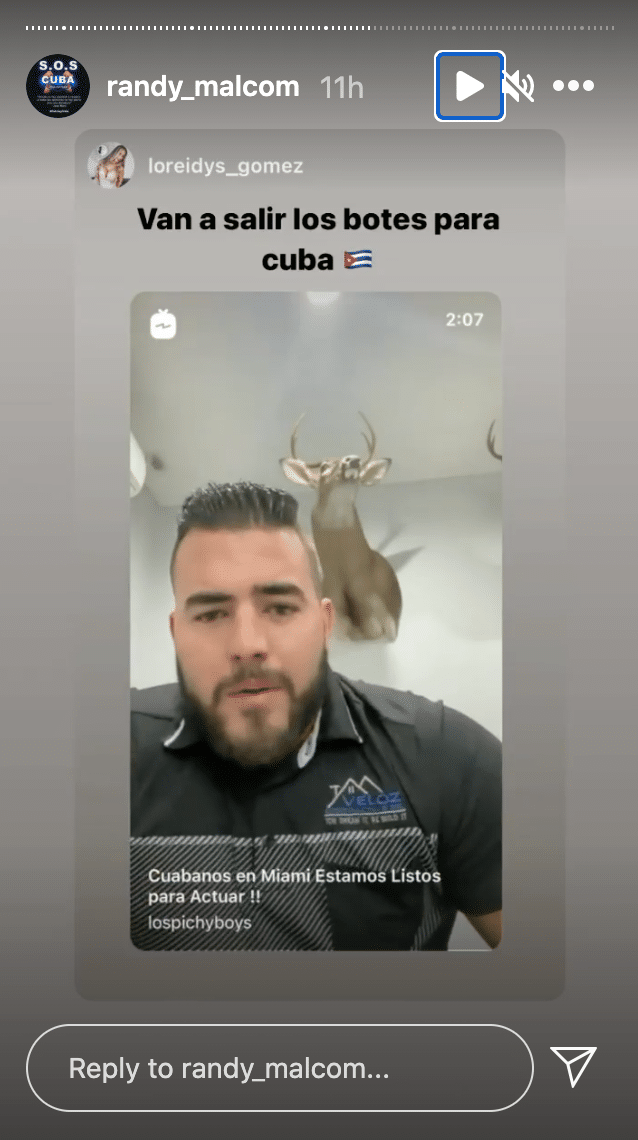Open the IGTV video from lospichyboys
The image size is (638, 1140).
[316, 620]
